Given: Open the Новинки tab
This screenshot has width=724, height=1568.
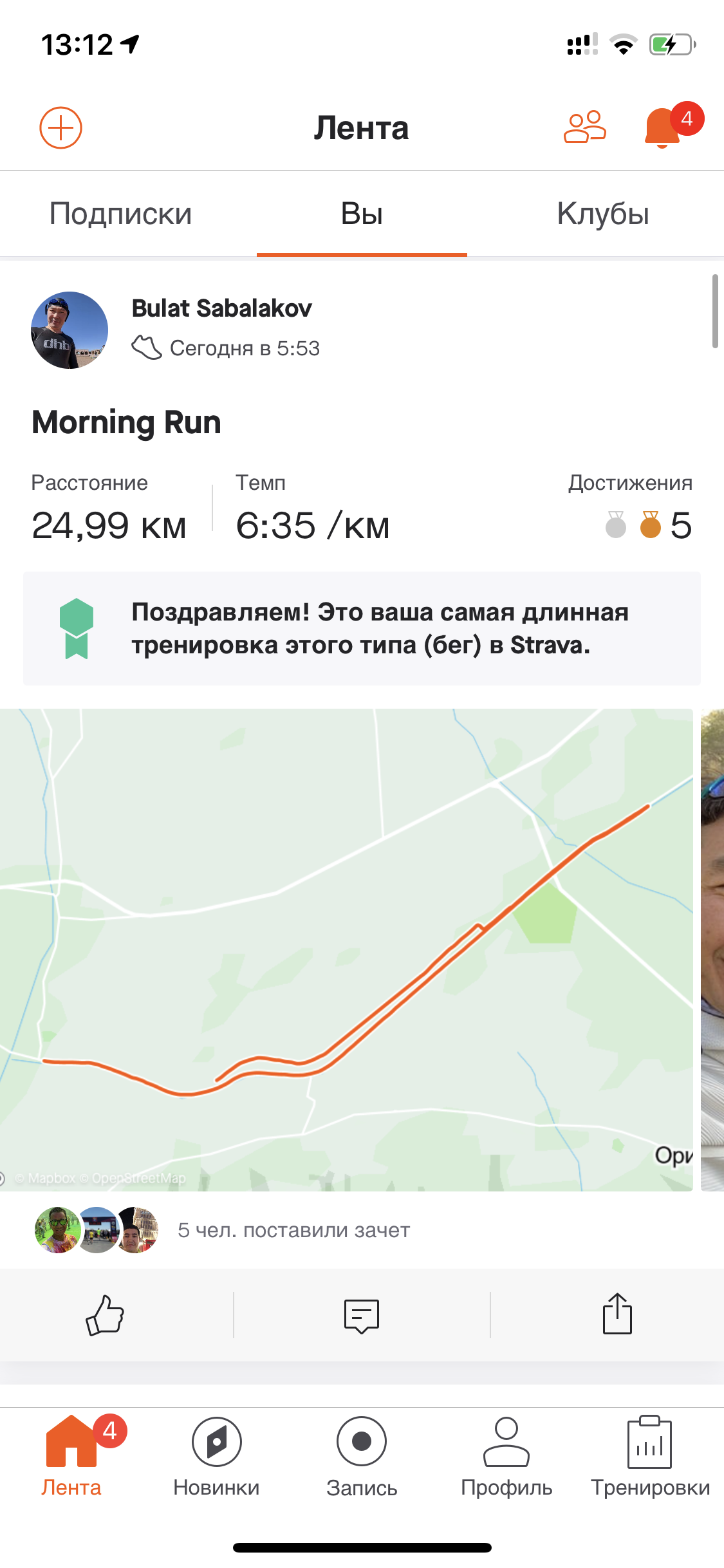Looking at the screenshot, I should coord(216,1456).
